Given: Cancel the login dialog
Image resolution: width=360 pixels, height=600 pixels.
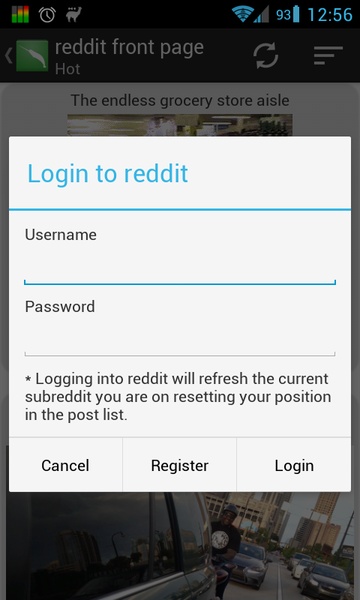Looking at the screenshot, I should coord(65,465).
